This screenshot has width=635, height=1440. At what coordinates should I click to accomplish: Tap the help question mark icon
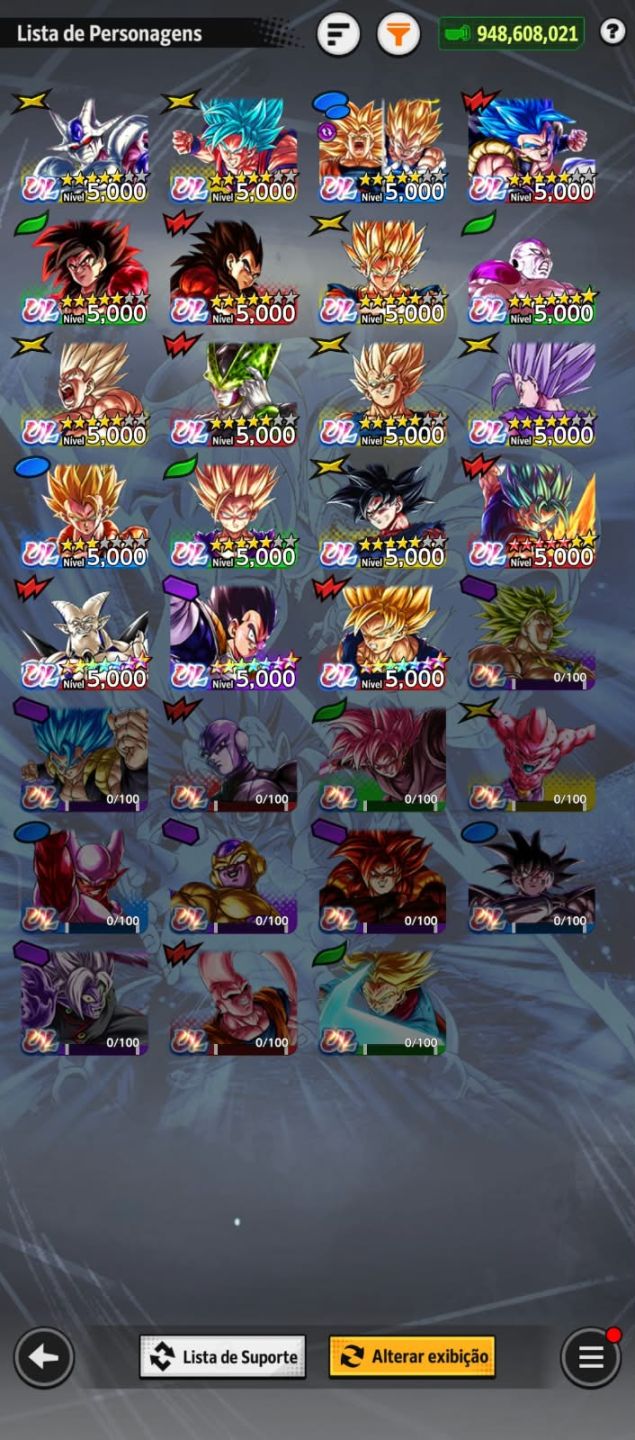pyautogui.click(x=612, y=32)
